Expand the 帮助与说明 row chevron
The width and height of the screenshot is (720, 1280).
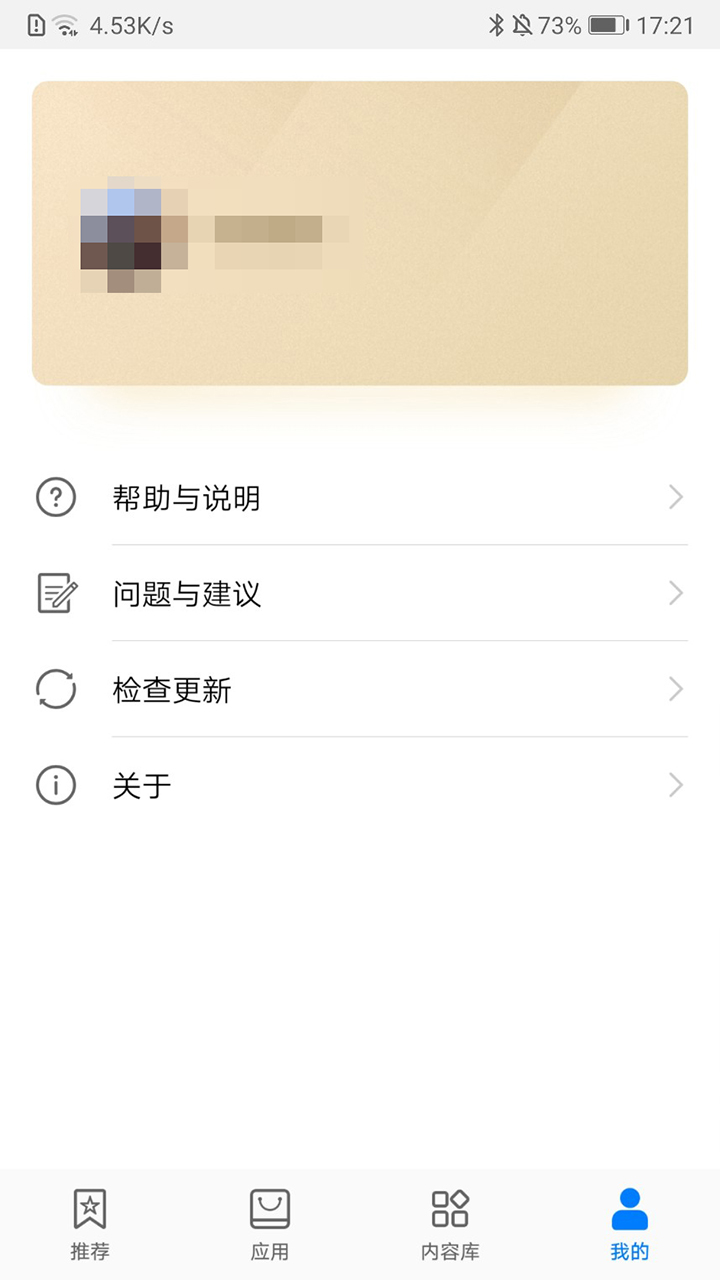(676, 497)
